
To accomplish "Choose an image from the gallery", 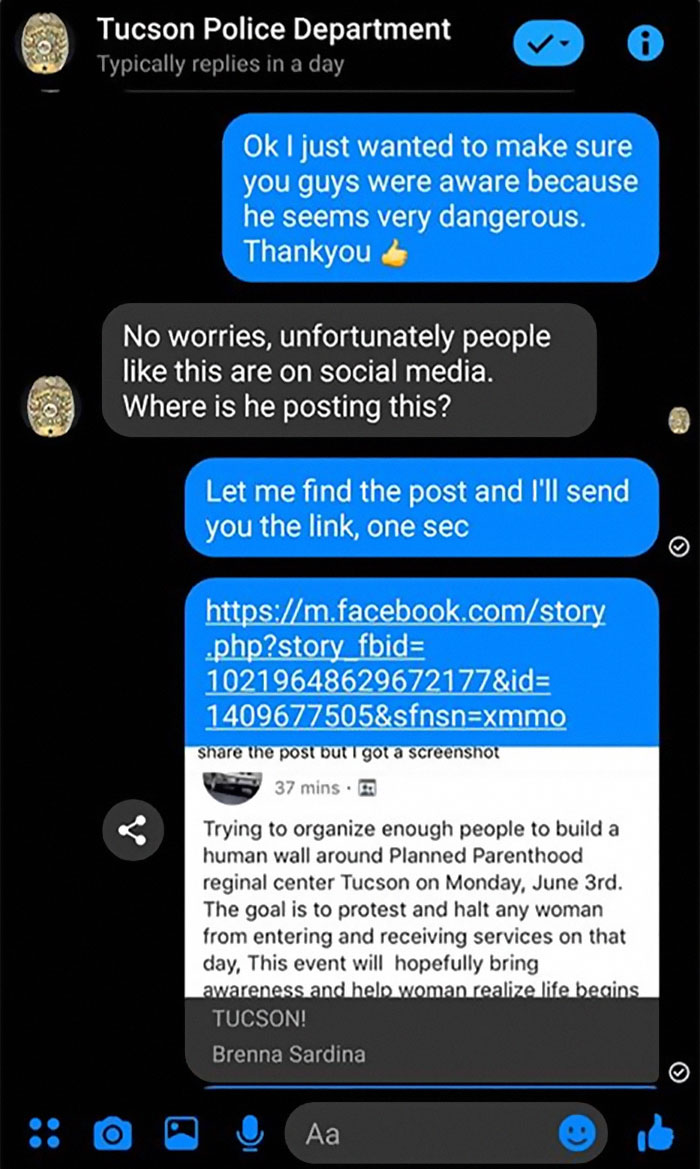I will tap(181, 1132).
